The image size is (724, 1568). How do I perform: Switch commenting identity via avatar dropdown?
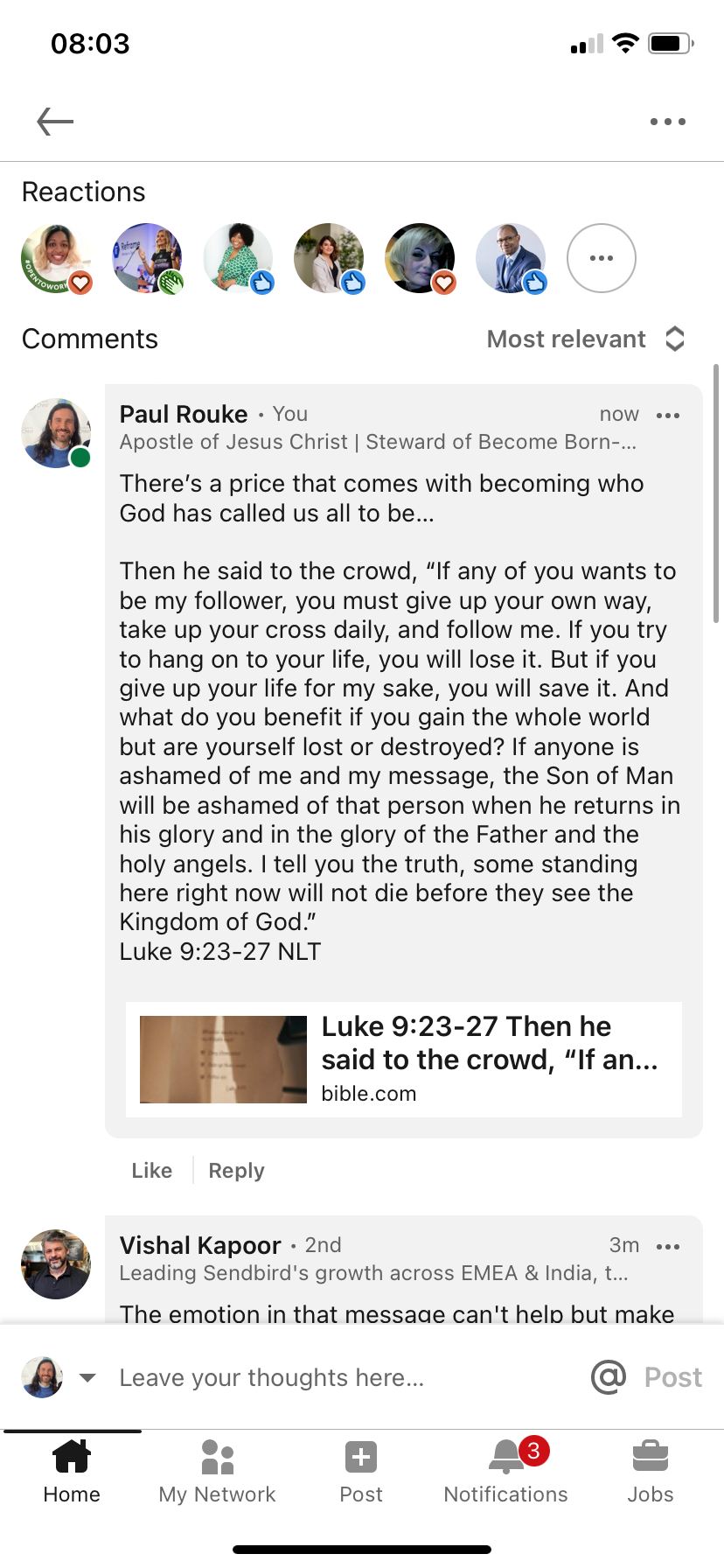point(87,1377)
